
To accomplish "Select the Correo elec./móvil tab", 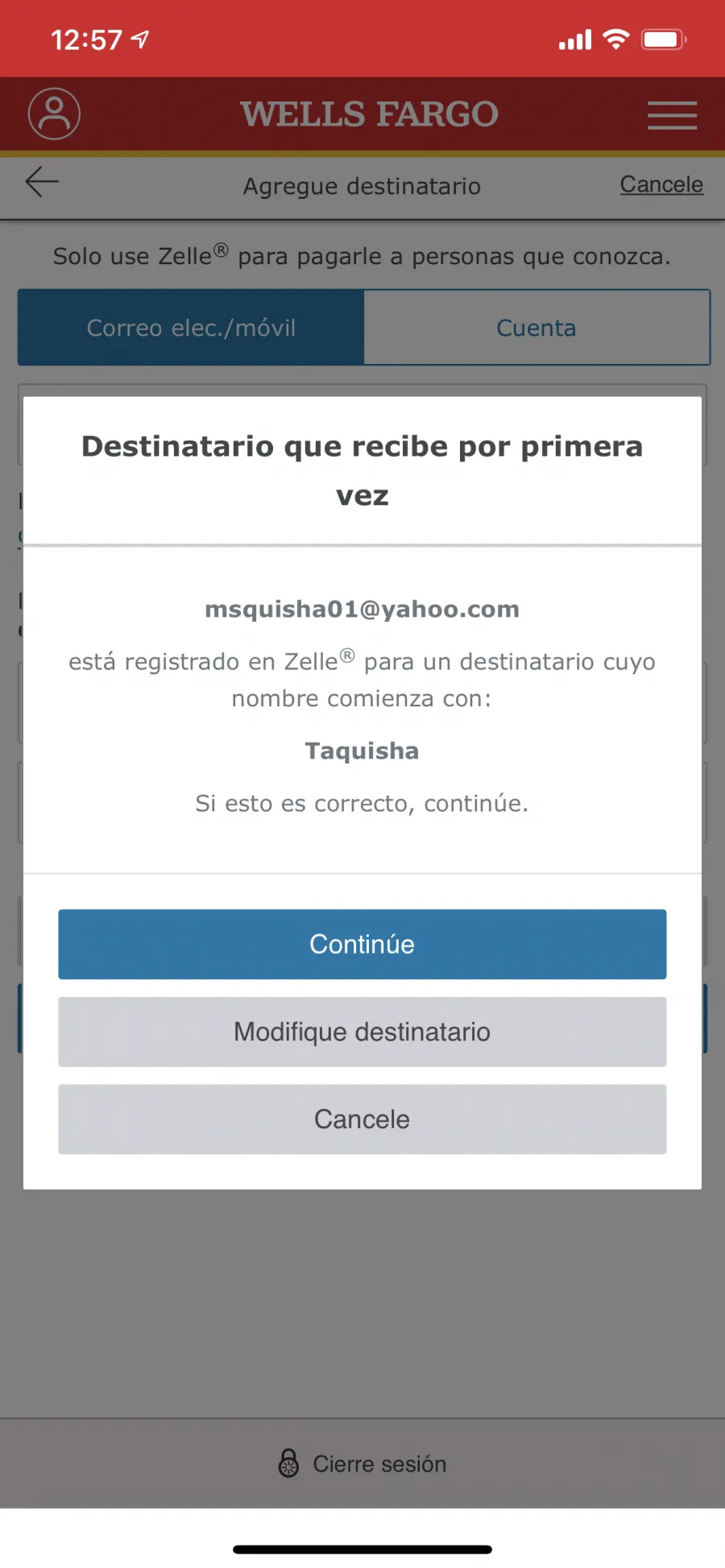I will click(191, 328).
